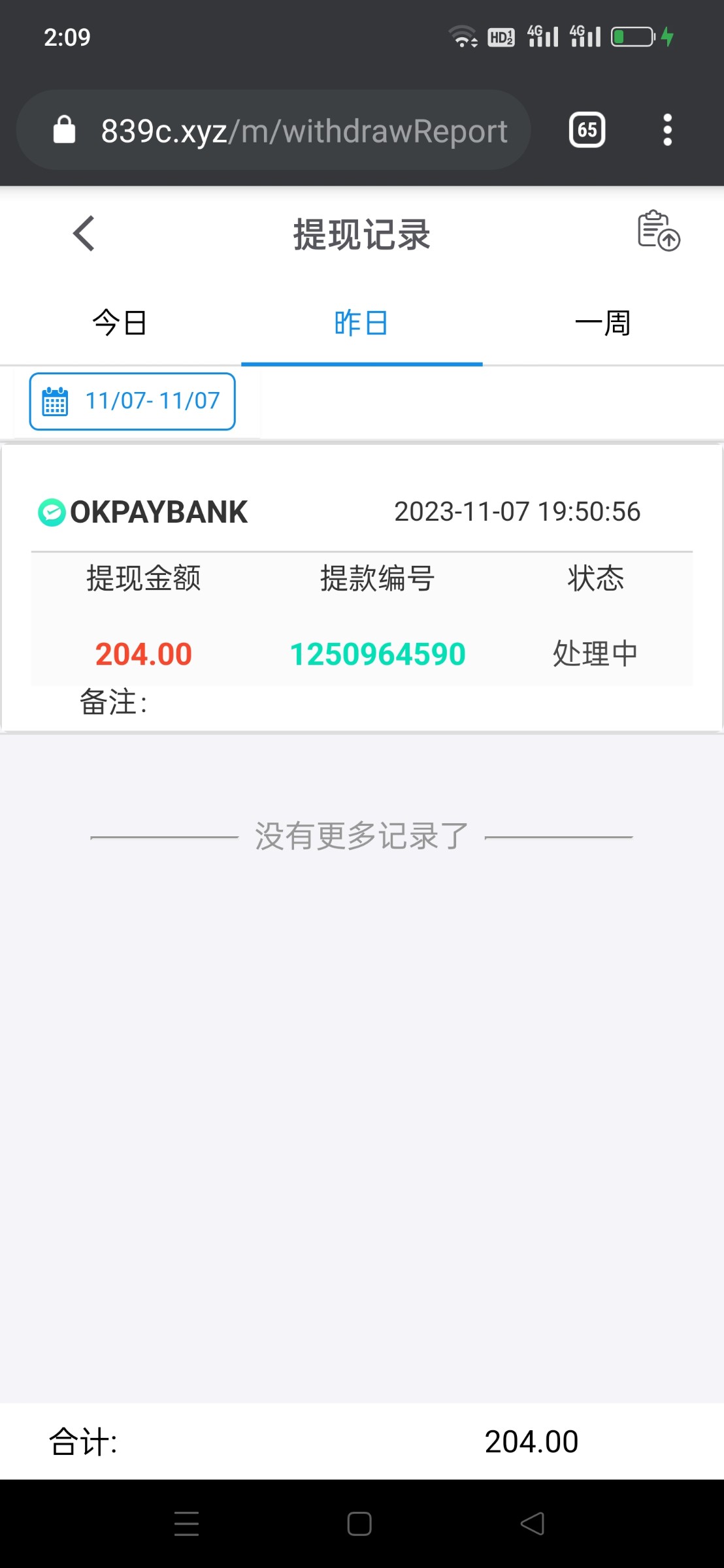This screenshot has height=1568, width=724.
Task: Select the 昨日 tab
Action: tap(361, 323)
